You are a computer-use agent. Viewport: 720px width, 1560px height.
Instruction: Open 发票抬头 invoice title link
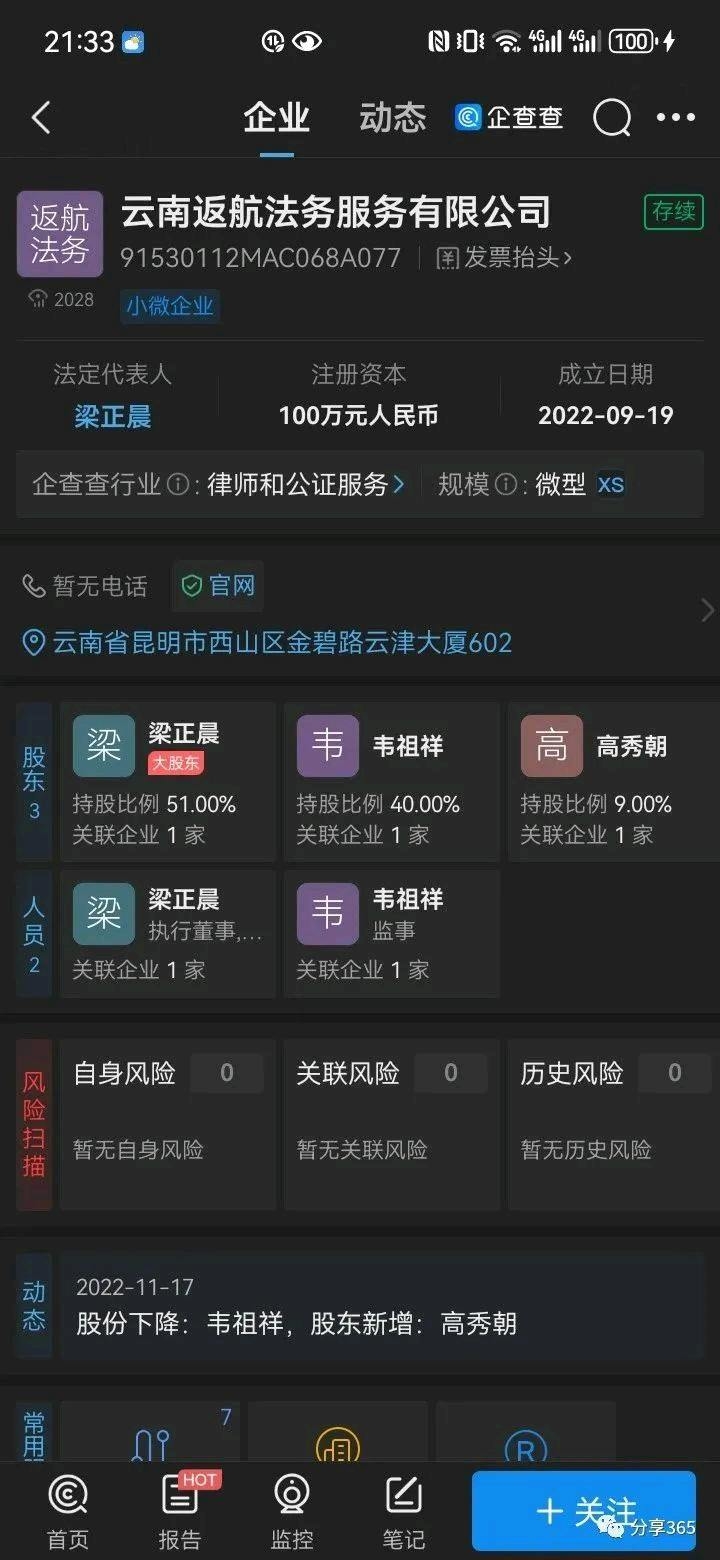tap(505, 258)
